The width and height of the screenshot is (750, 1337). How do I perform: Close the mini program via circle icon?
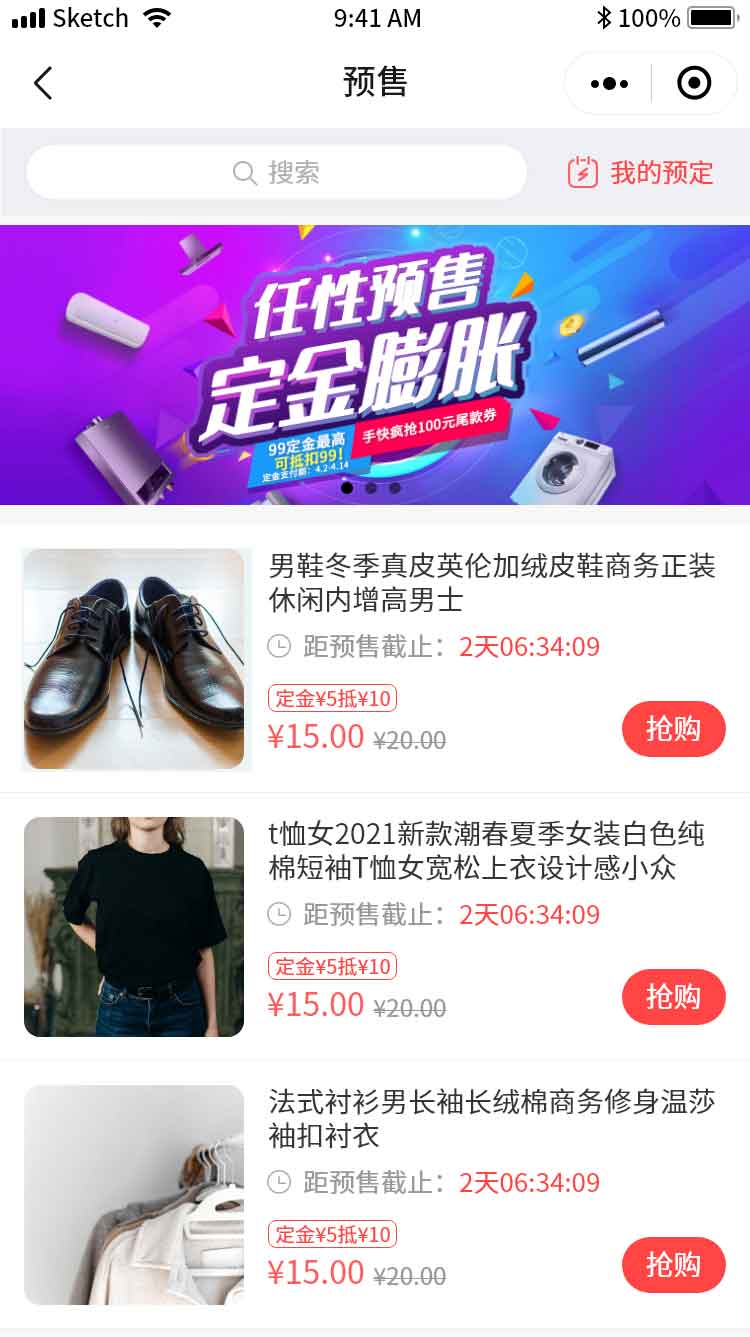point(694,83)
